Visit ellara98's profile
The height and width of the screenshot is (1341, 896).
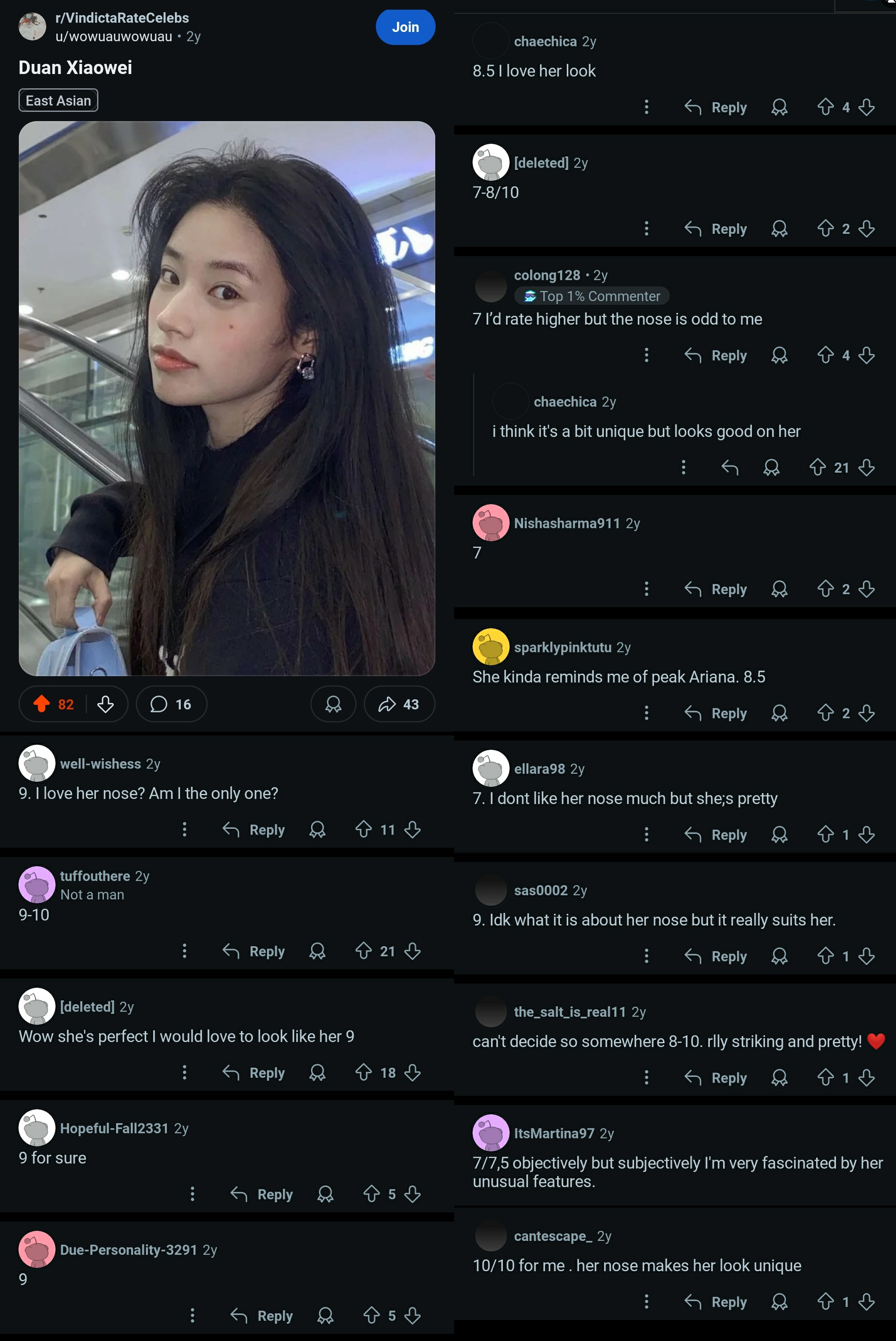tap(539, 769)
